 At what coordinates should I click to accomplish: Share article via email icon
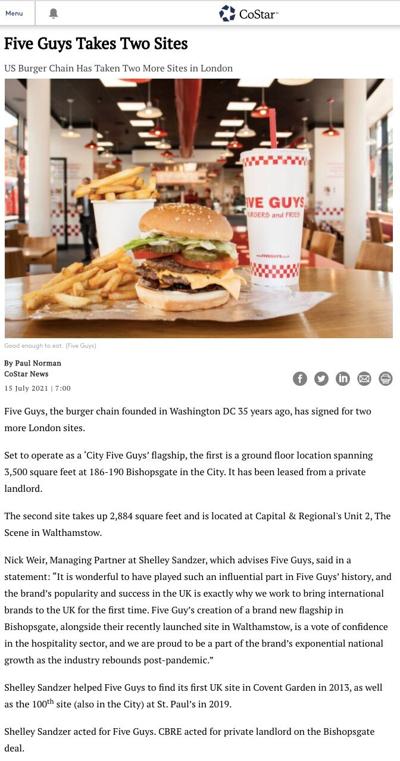coord(364,379)
